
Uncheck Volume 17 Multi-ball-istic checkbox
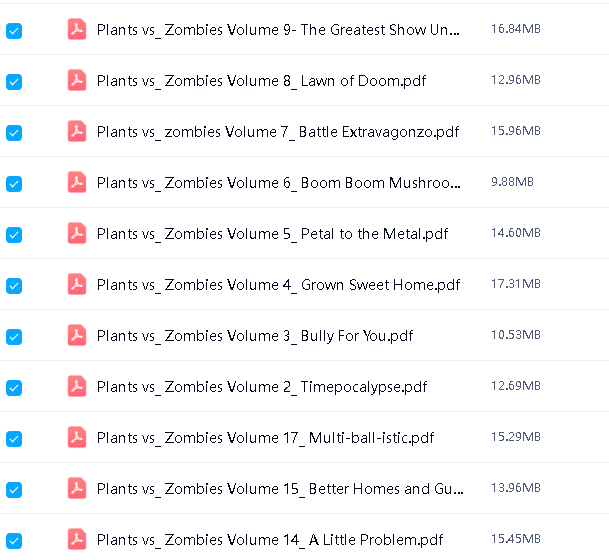point(14,438)
